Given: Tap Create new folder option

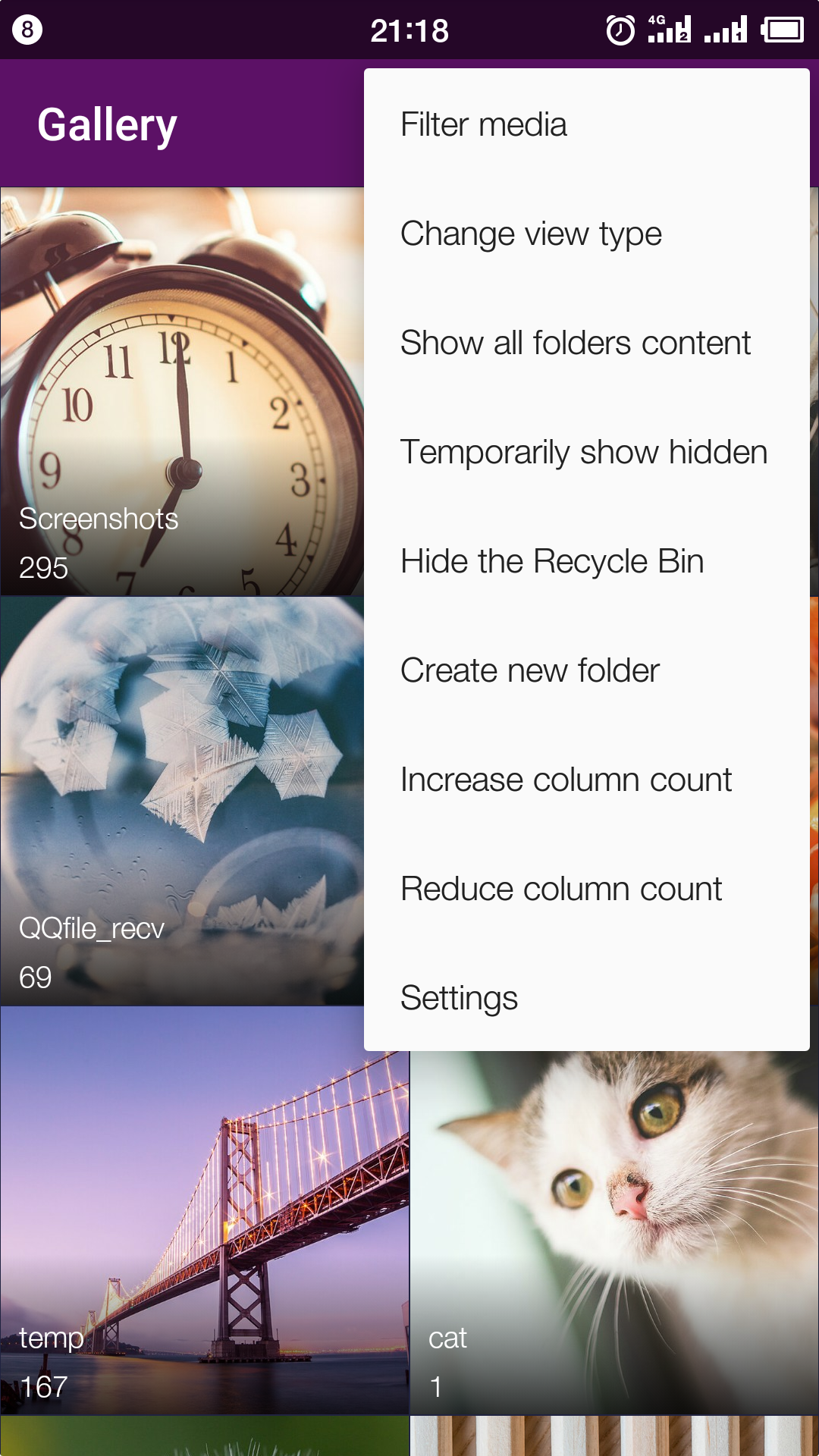Looking at the screenshot, I should pyautogui.click(x=530, y=671).
